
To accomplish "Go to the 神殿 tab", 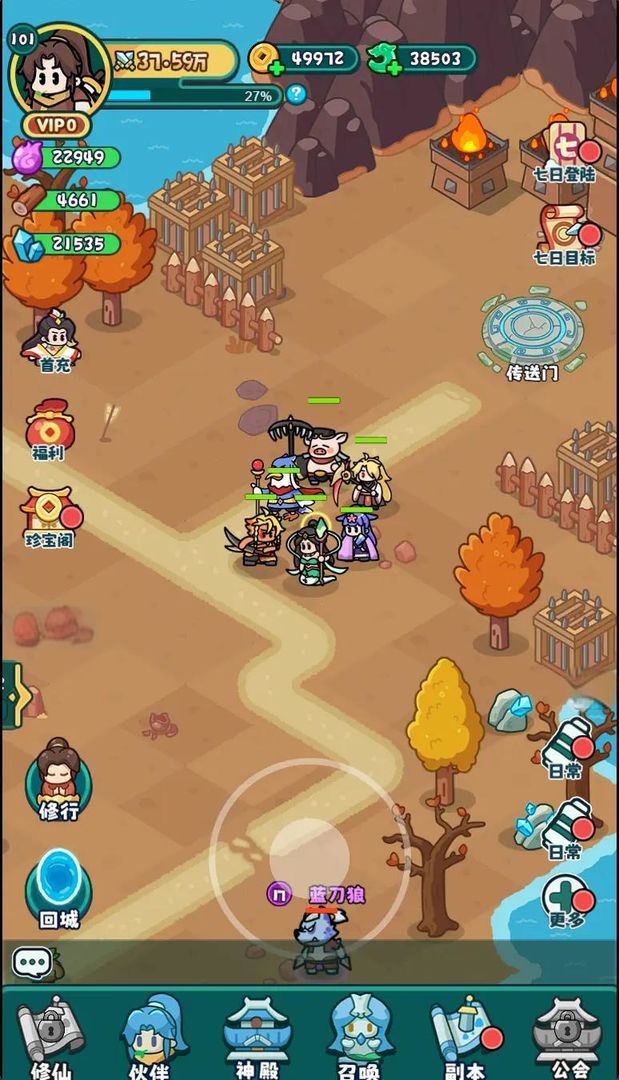I will [254, 1037].
